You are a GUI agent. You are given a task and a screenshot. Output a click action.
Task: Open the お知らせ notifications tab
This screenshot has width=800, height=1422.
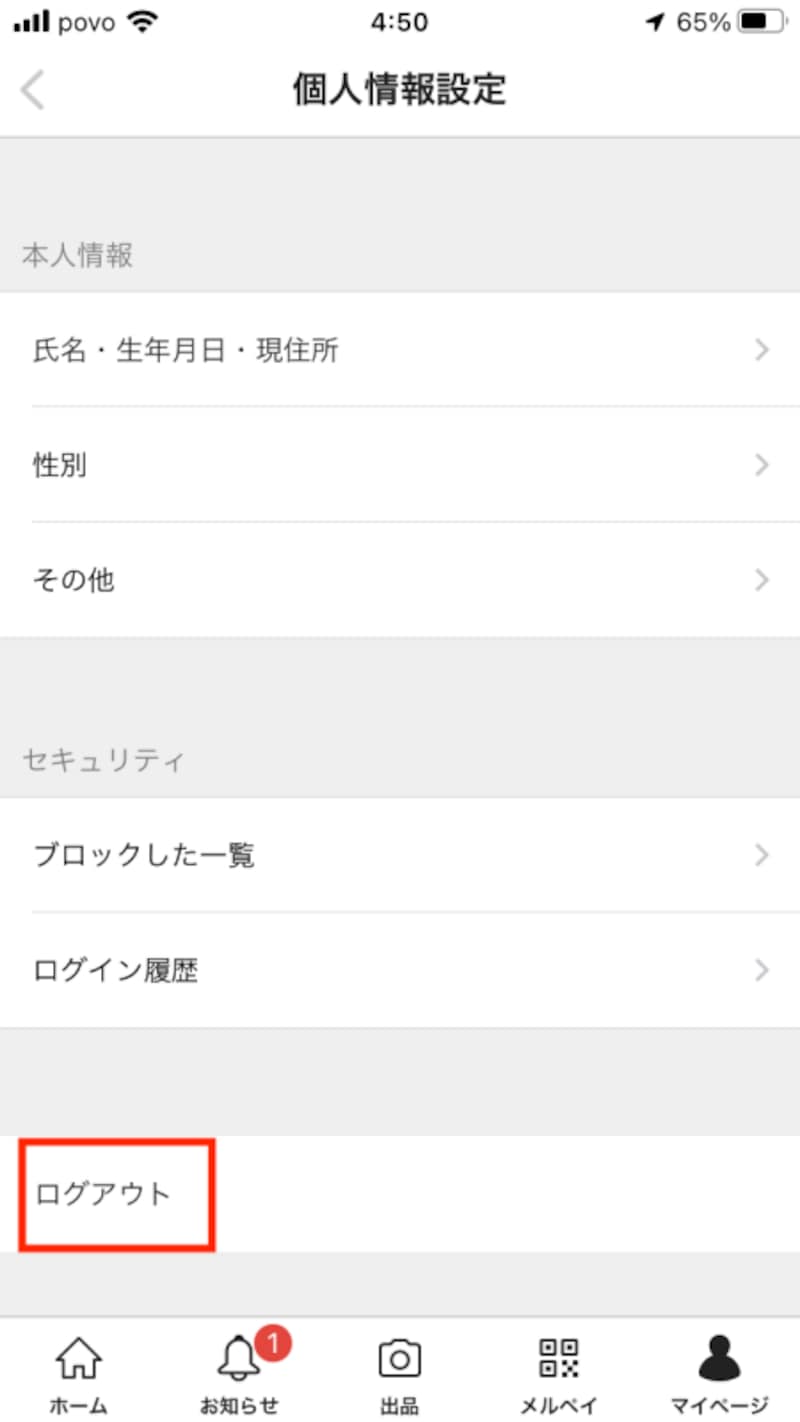click(240, 1374)
